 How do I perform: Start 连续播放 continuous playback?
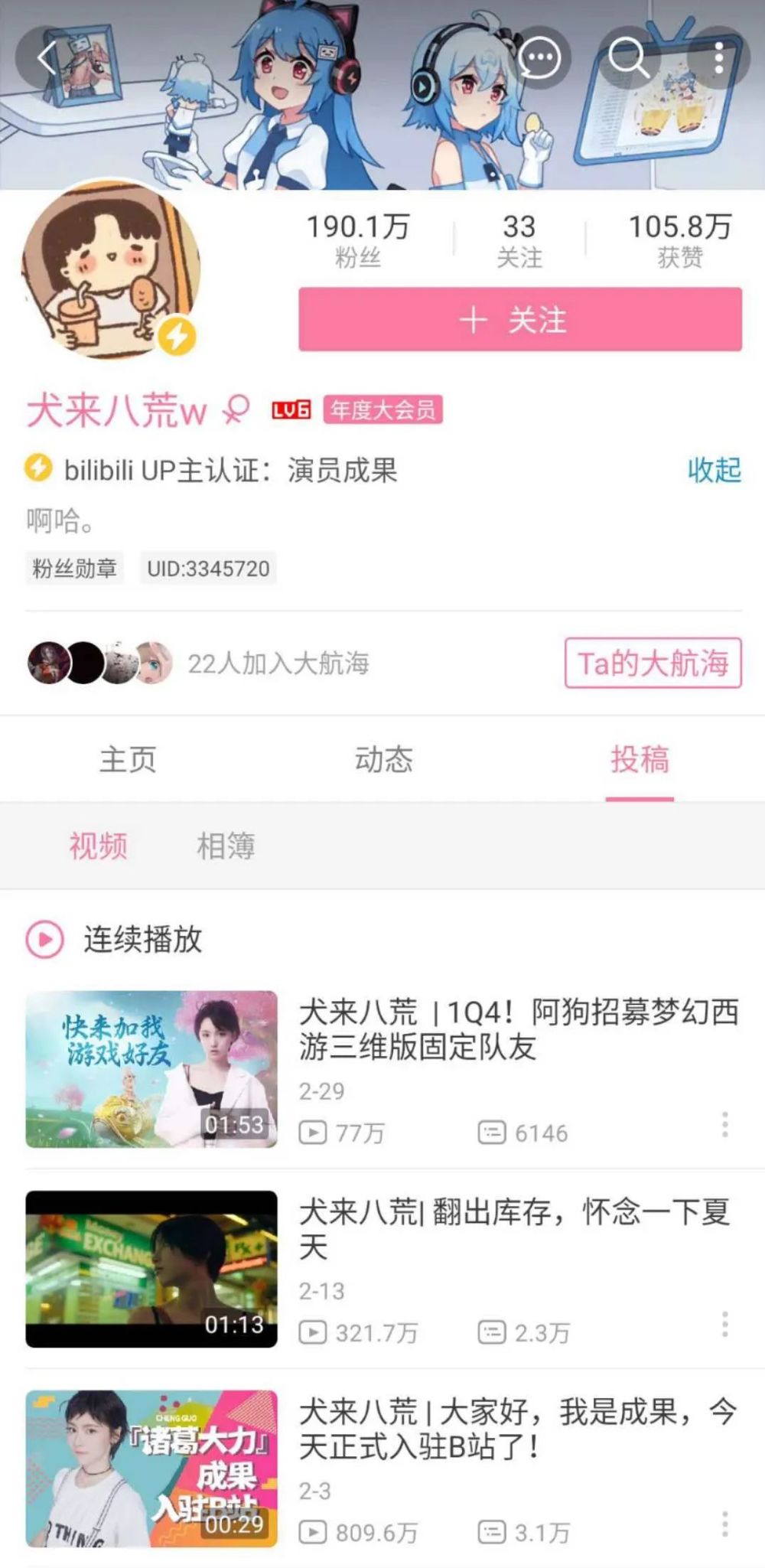pos(114,939)
